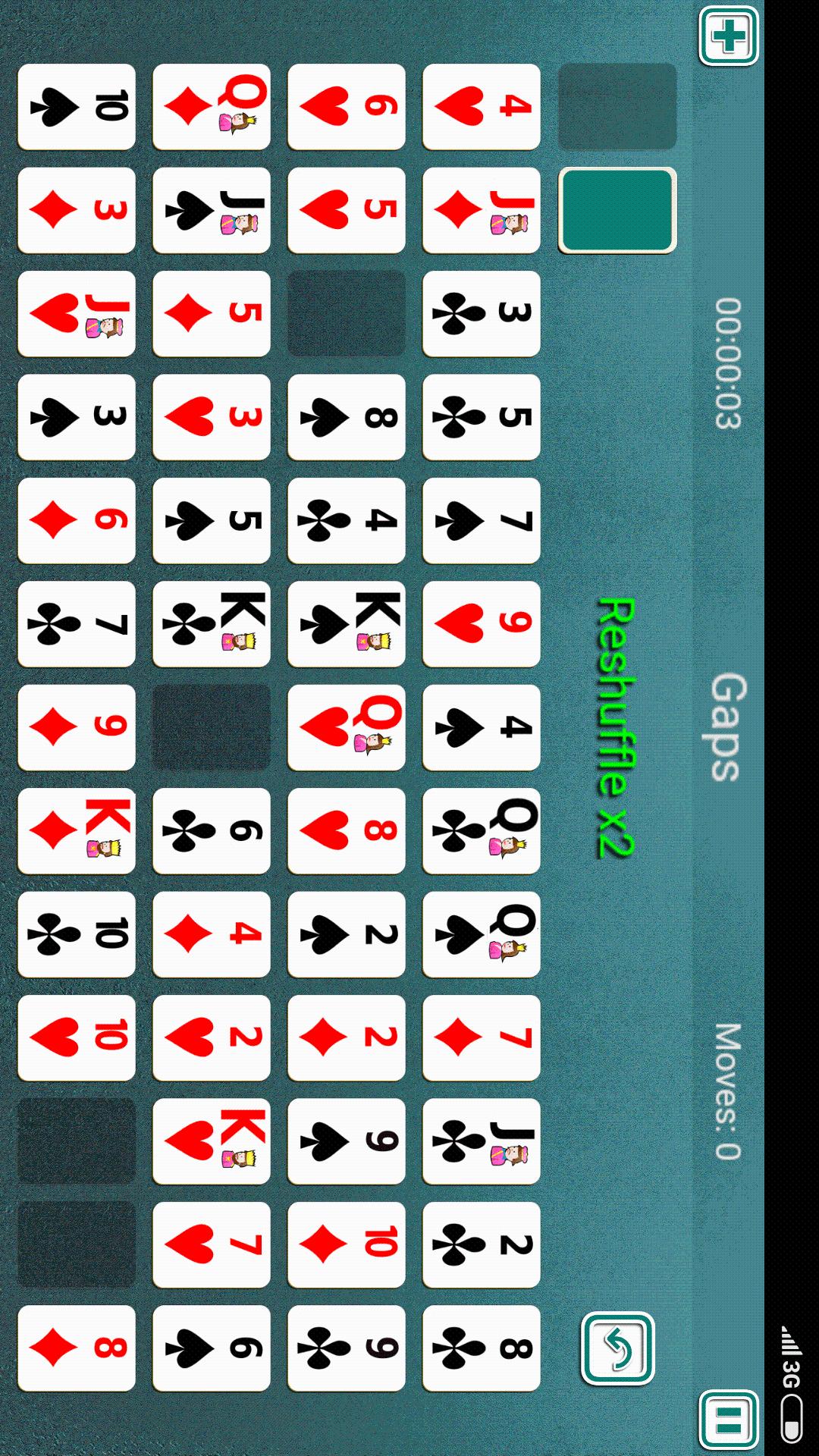Select the 9 of diamonds card
This screenshot has width=819, height=1456.
(77, 727)
